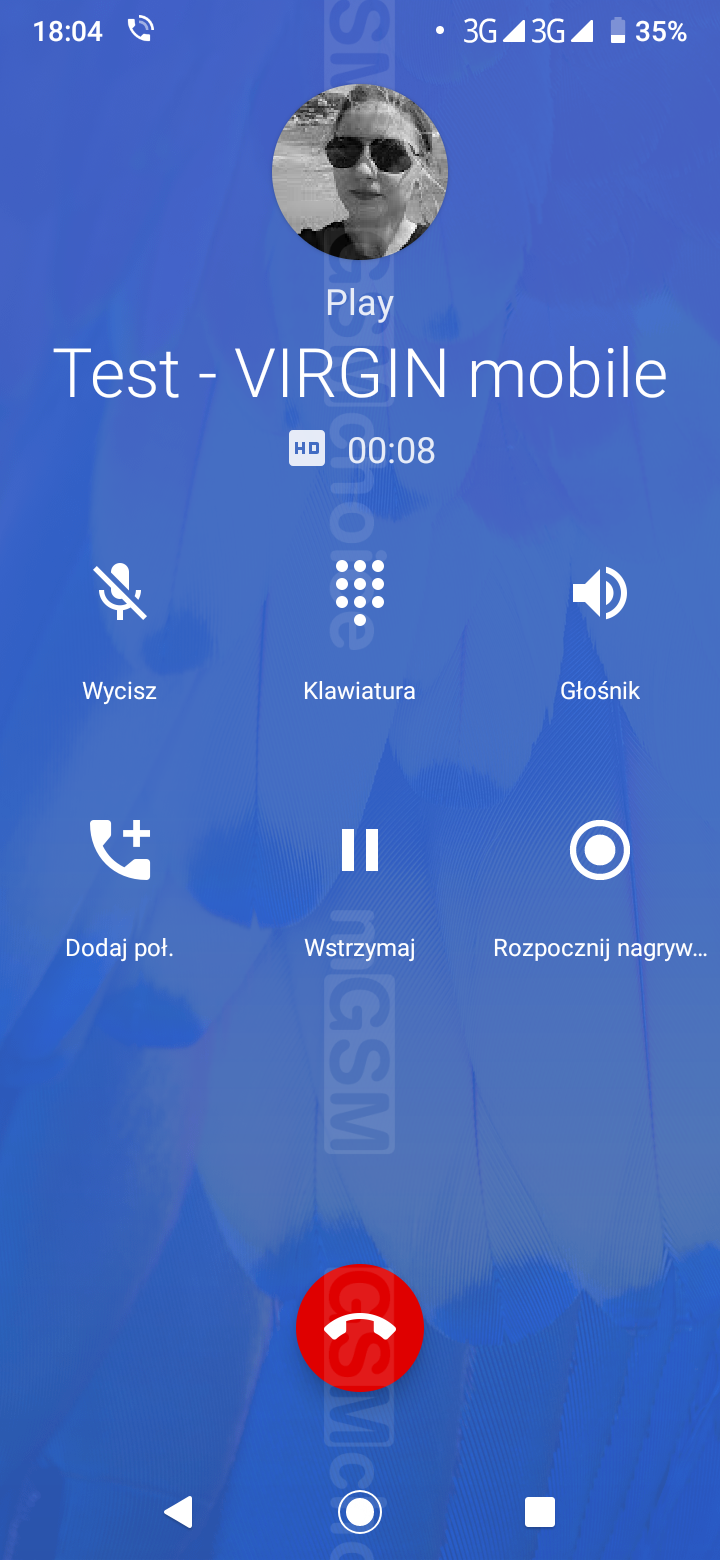Go back with the navigation bar arrow
The image size is (720, 1560).
178,1511
